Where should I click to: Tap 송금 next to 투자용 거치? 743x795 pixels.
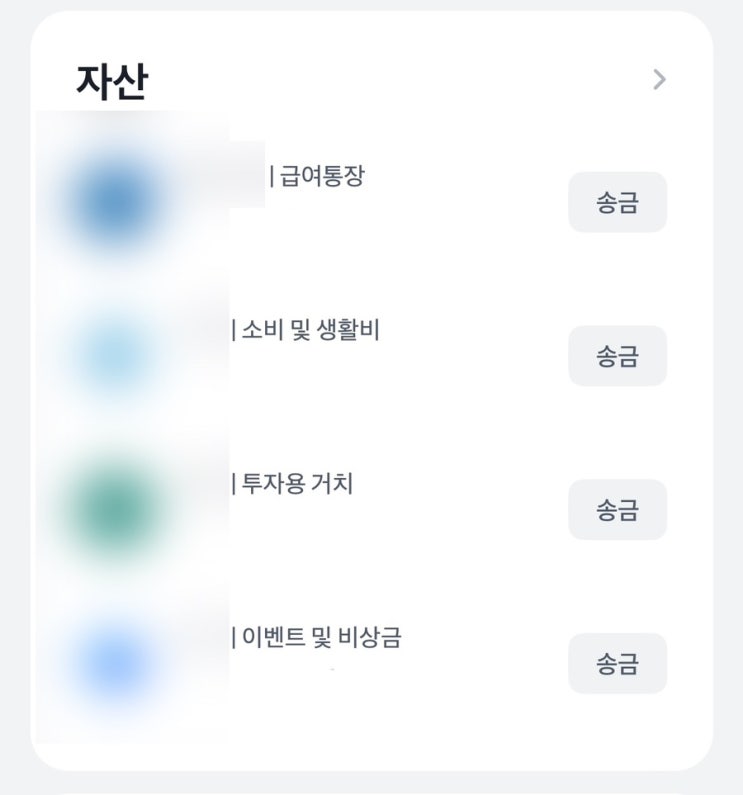(x=617, y=510)
